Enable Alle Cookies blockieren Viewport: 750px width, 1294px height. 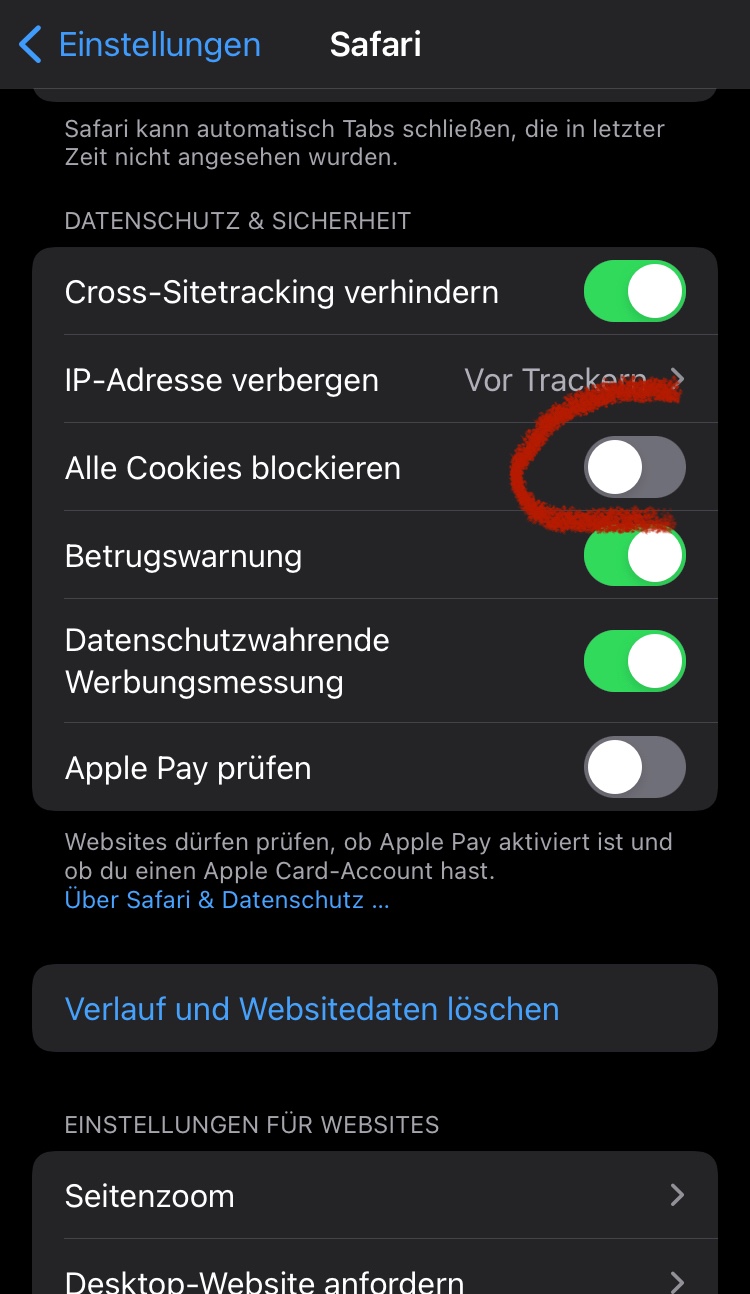point(634,468)
